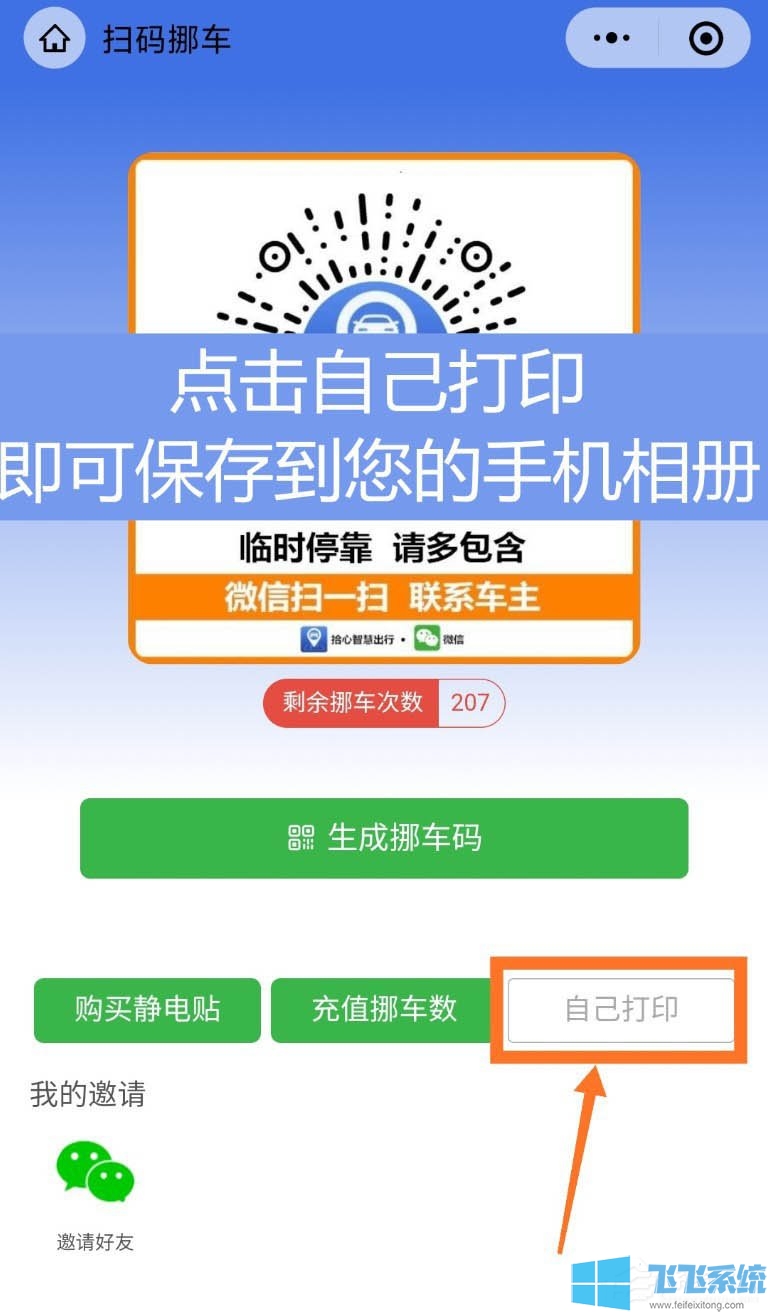The image size is (768, 1312).
Task: Close the mini program with the circle icon
Action: (x=706, y=39)
